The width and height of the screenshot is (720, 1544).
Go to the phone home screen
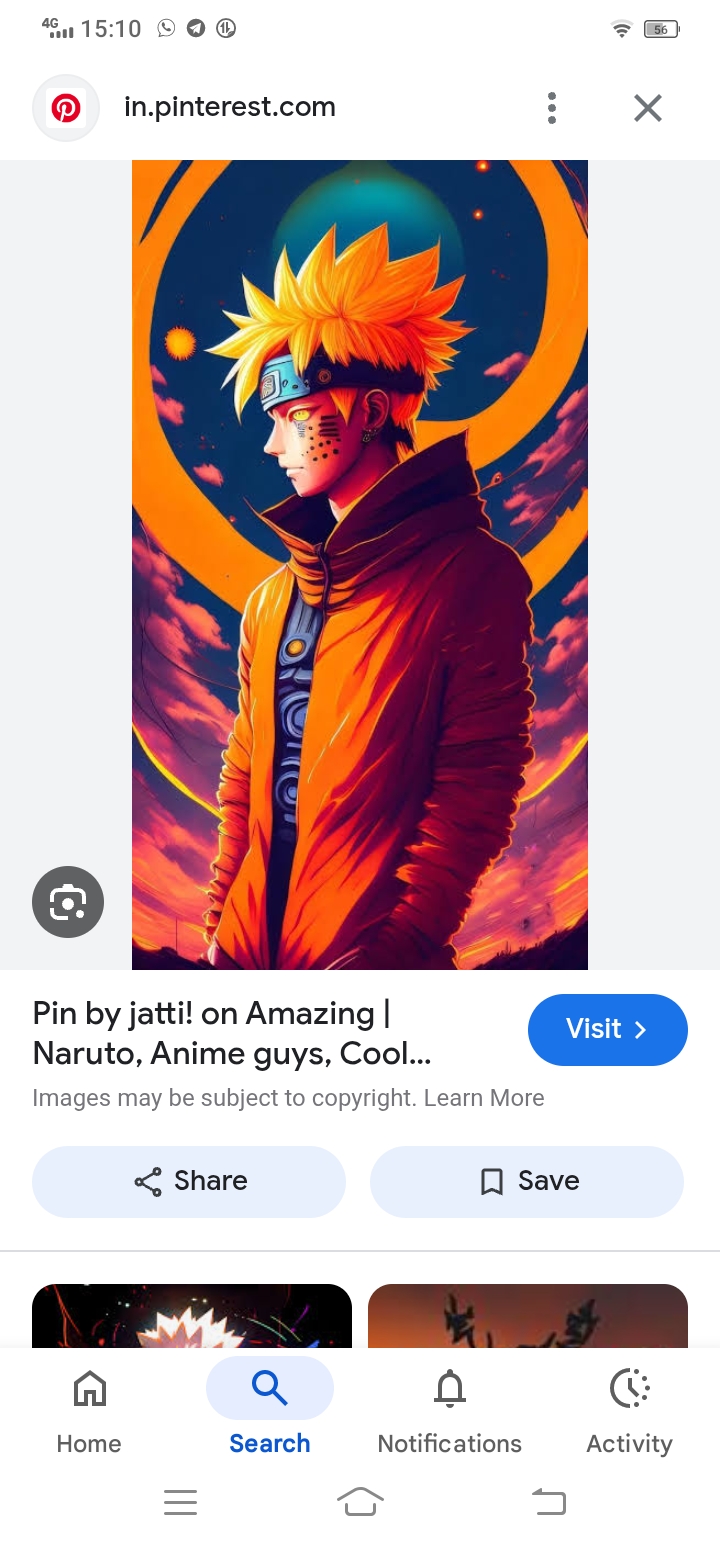coord(360,1501)
